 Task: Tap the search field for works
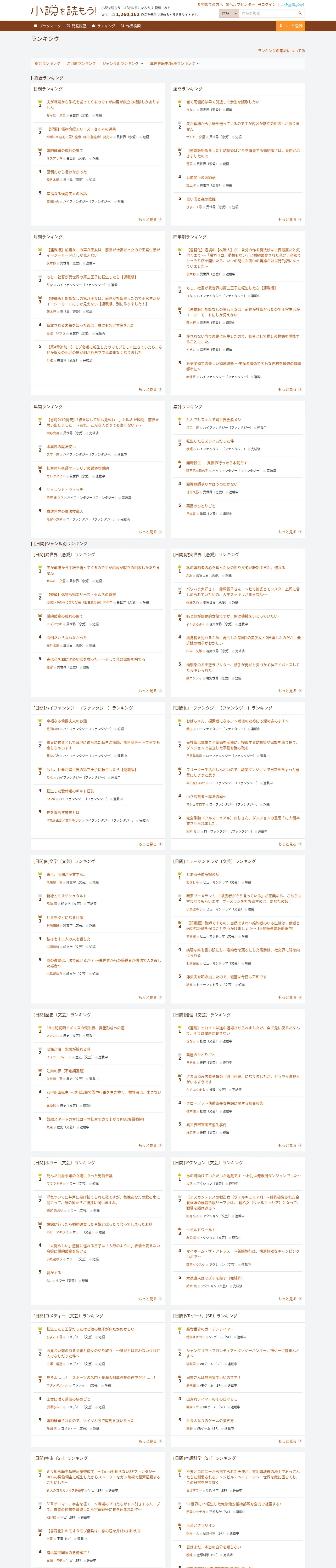tap(267, 13)
